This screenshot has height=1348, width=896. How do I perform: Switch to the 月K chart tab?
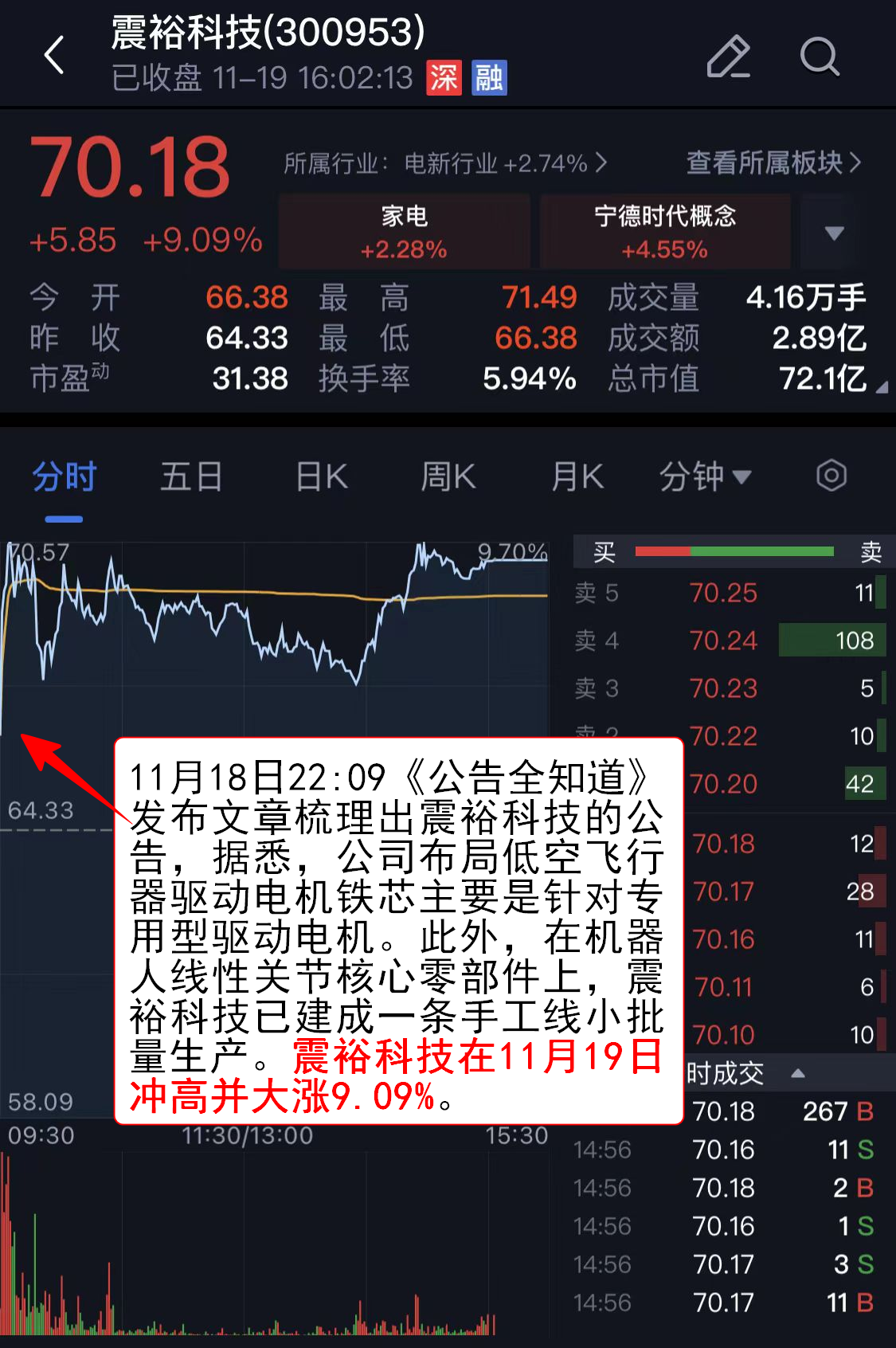[x=577, y=477]
